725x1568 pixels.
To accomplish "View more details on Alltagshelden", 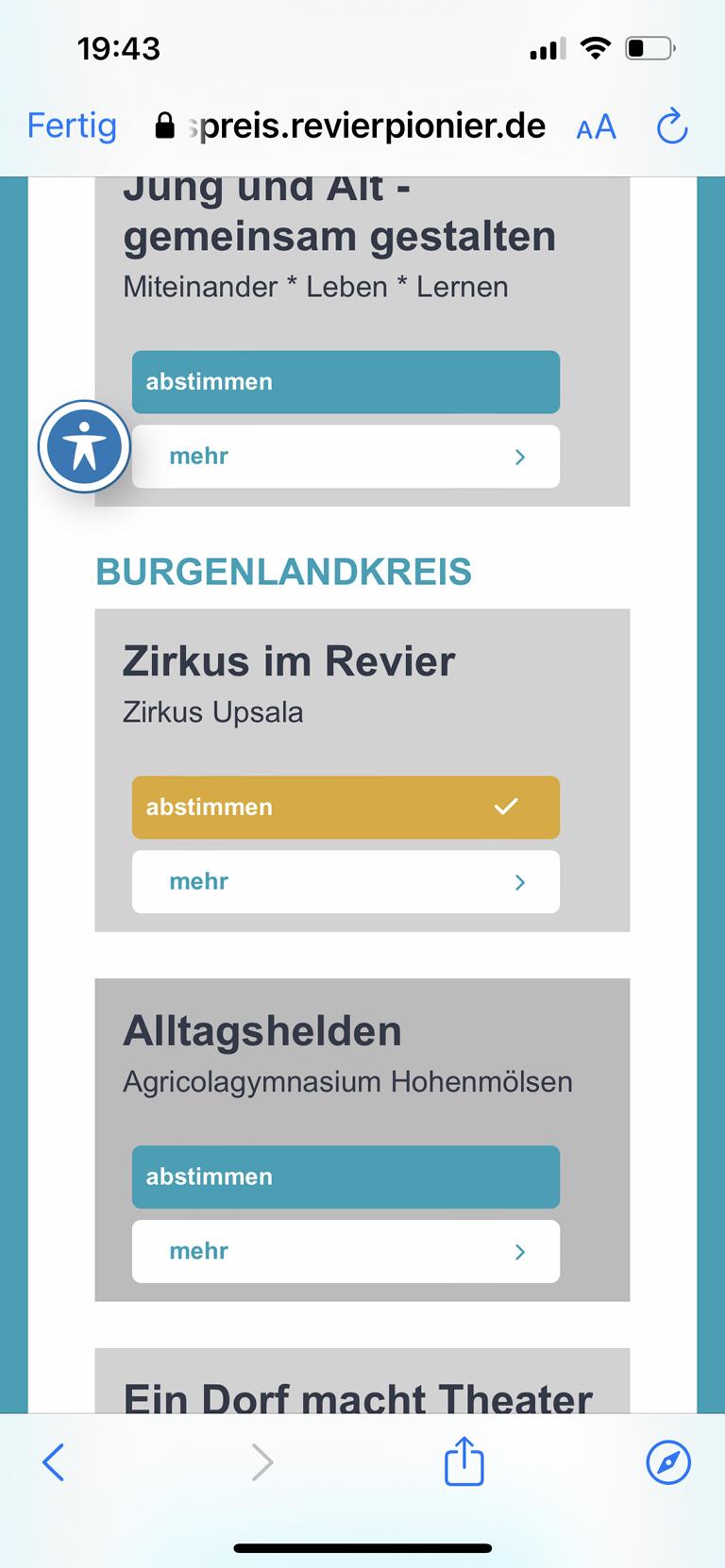I will (x=346, y=1252).
